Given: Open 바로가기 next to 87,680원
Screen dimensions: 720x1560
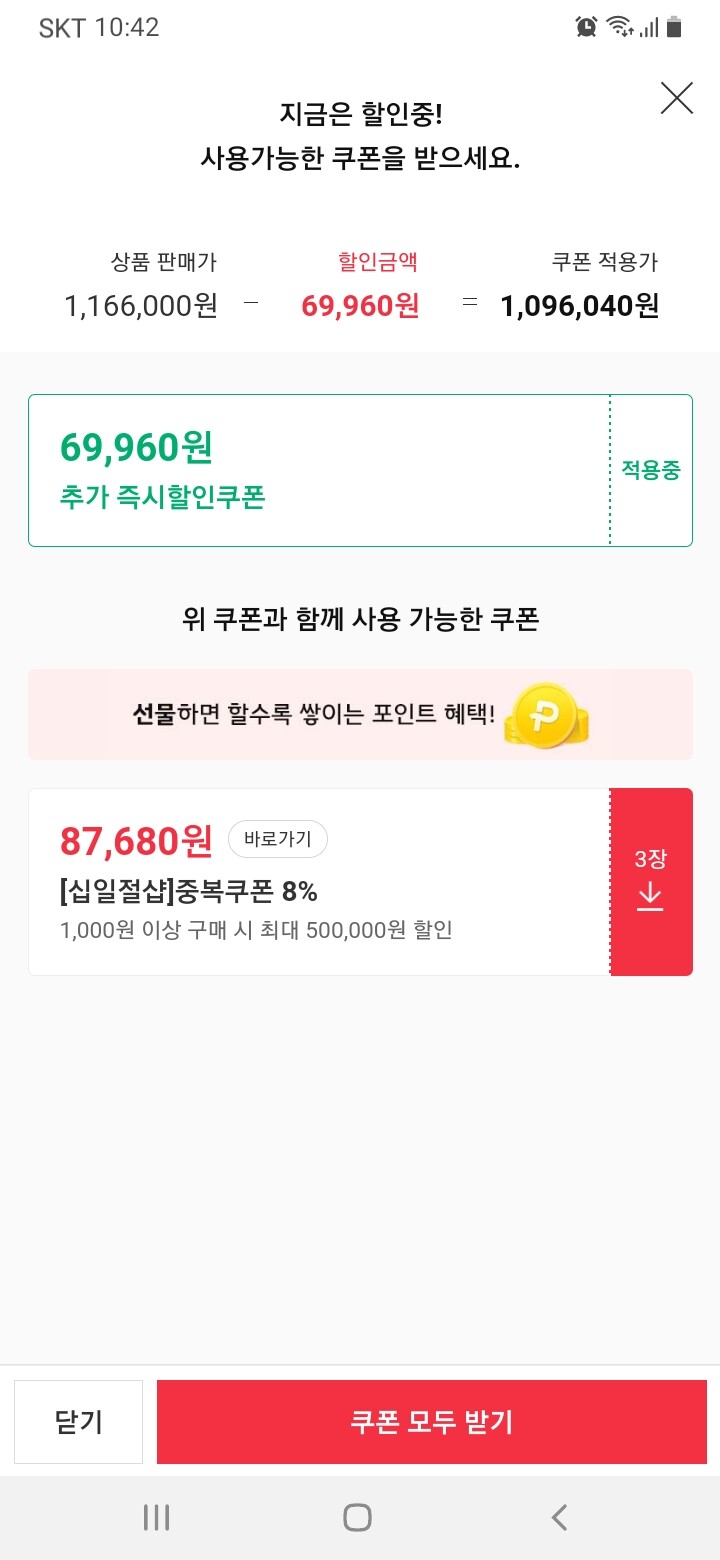Looking at the screenshot, I should click(277, 840).
